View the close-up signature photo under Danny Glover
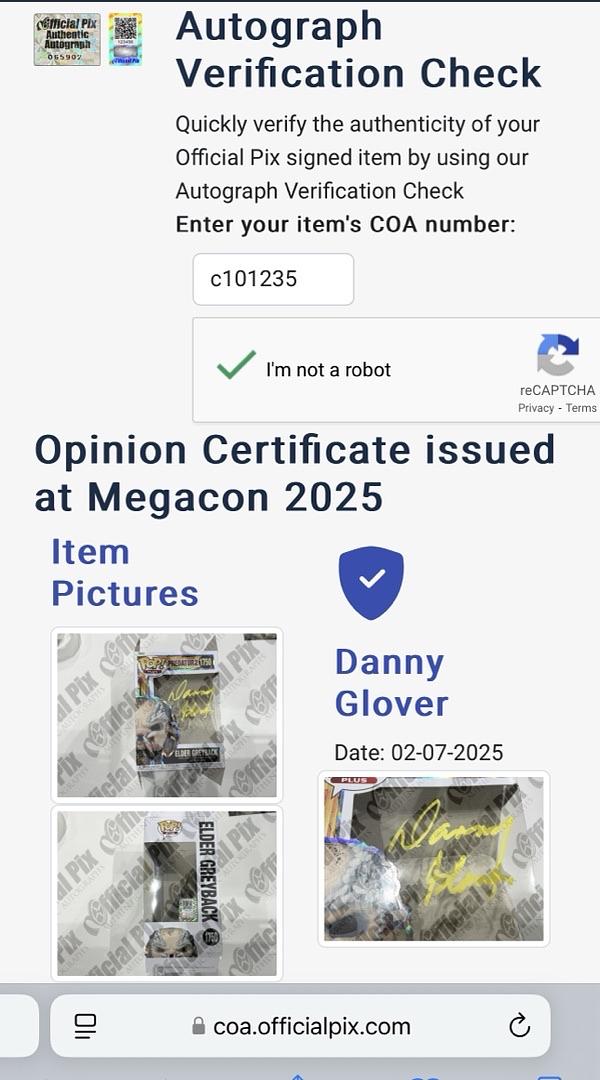 click(434, 858)
